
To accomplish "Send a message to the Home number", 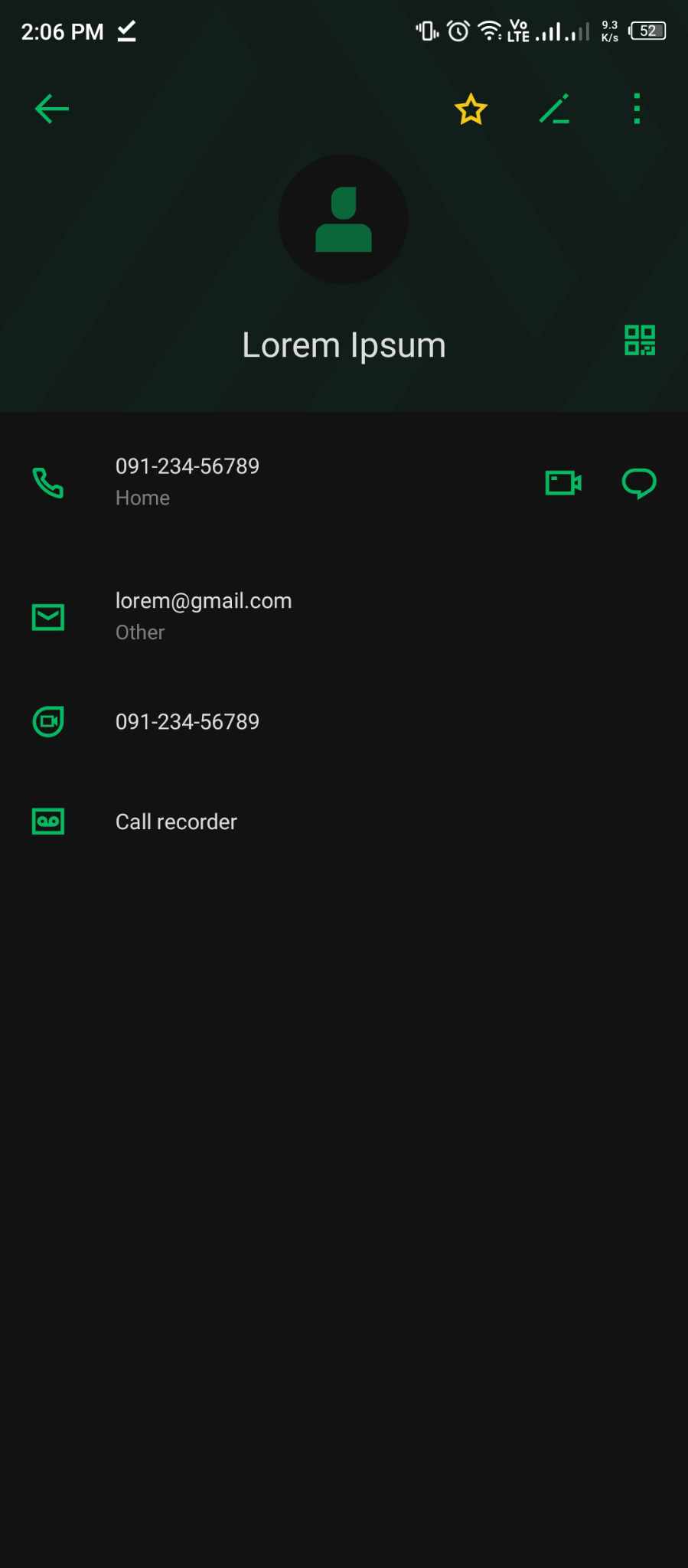I will (639, 482).
